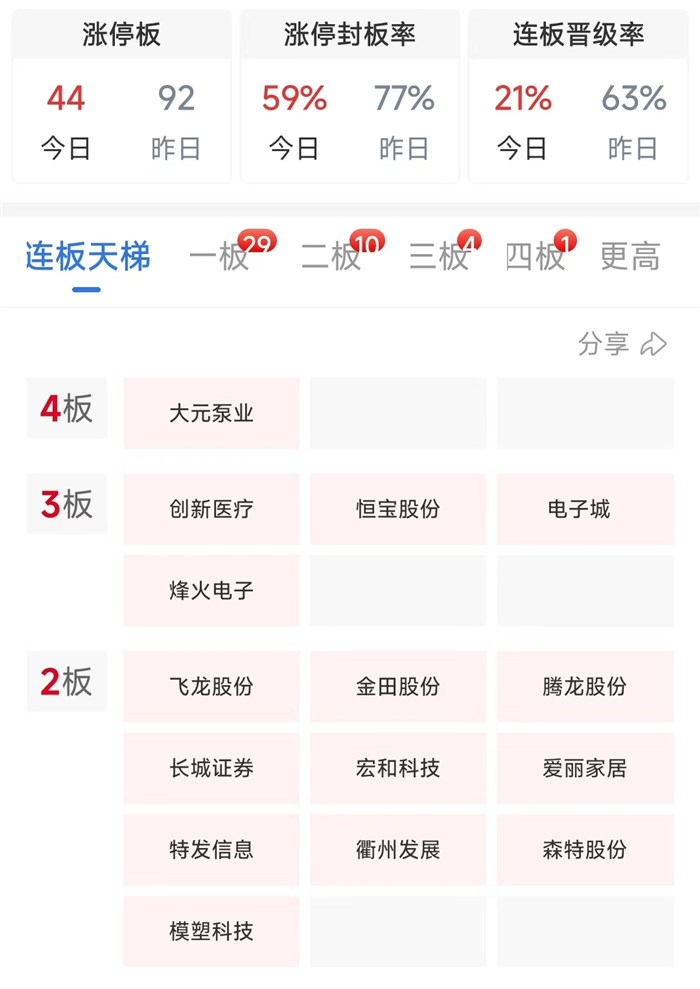View 长城证券 stock details

(211, 768)
